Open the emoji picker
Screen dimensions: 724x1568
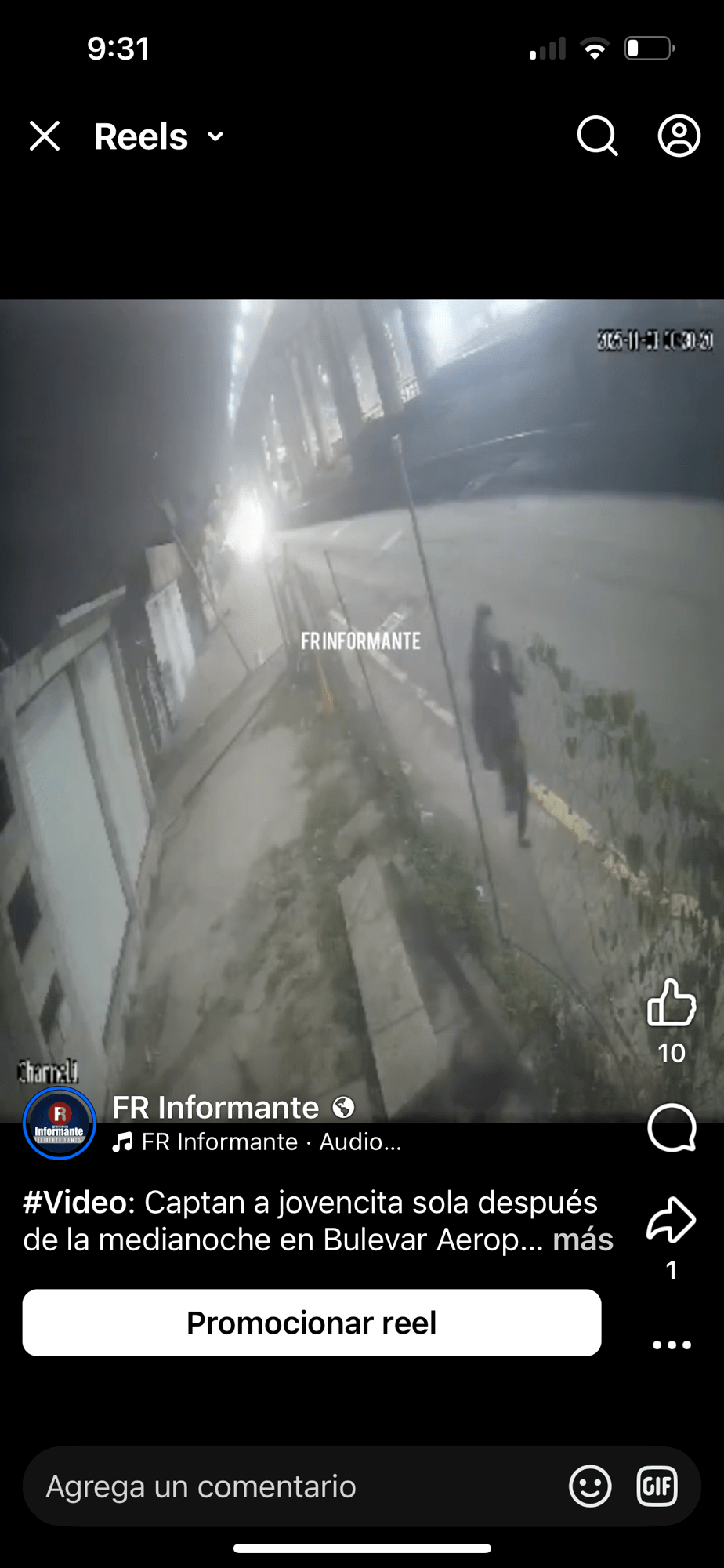point(590,1486)
